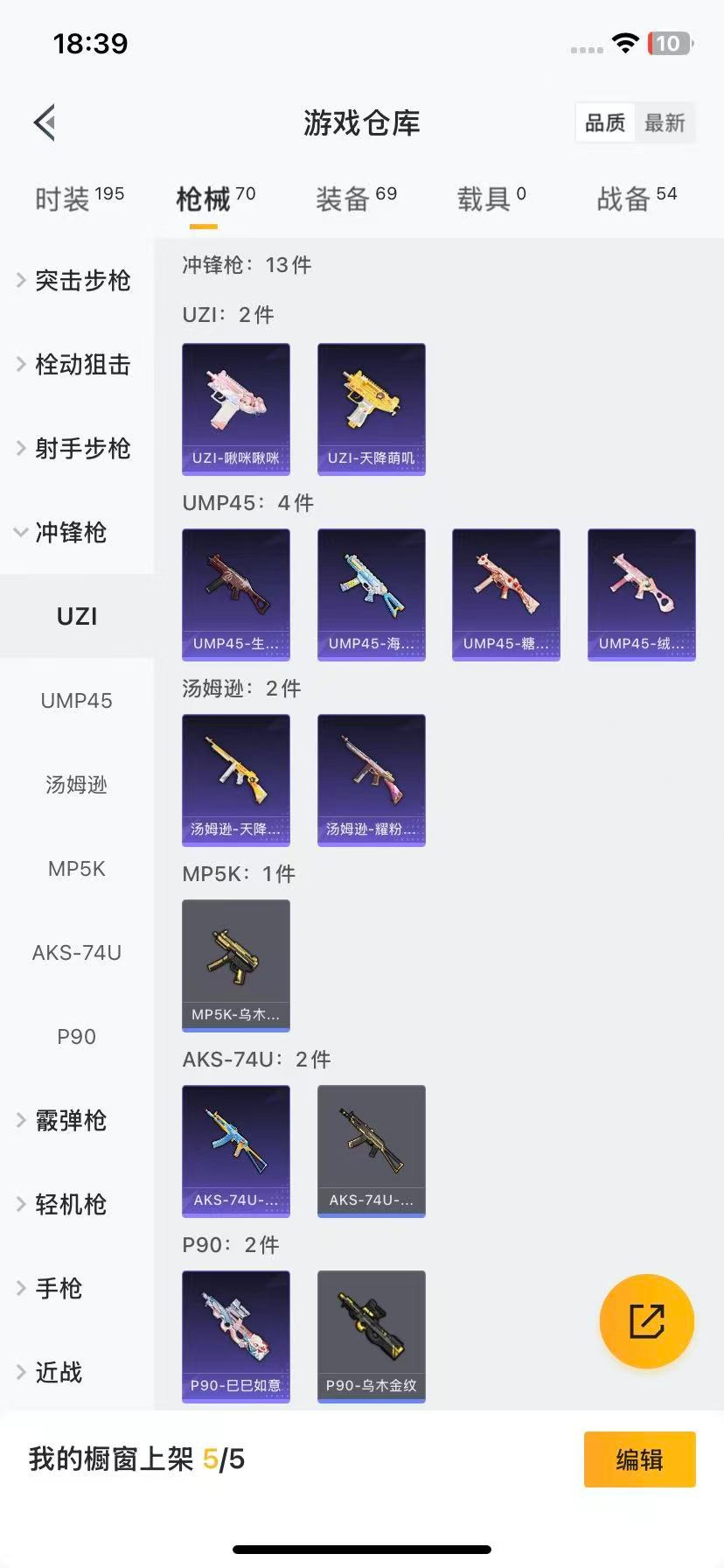View the MP5K-乌木 skin item

236,965
